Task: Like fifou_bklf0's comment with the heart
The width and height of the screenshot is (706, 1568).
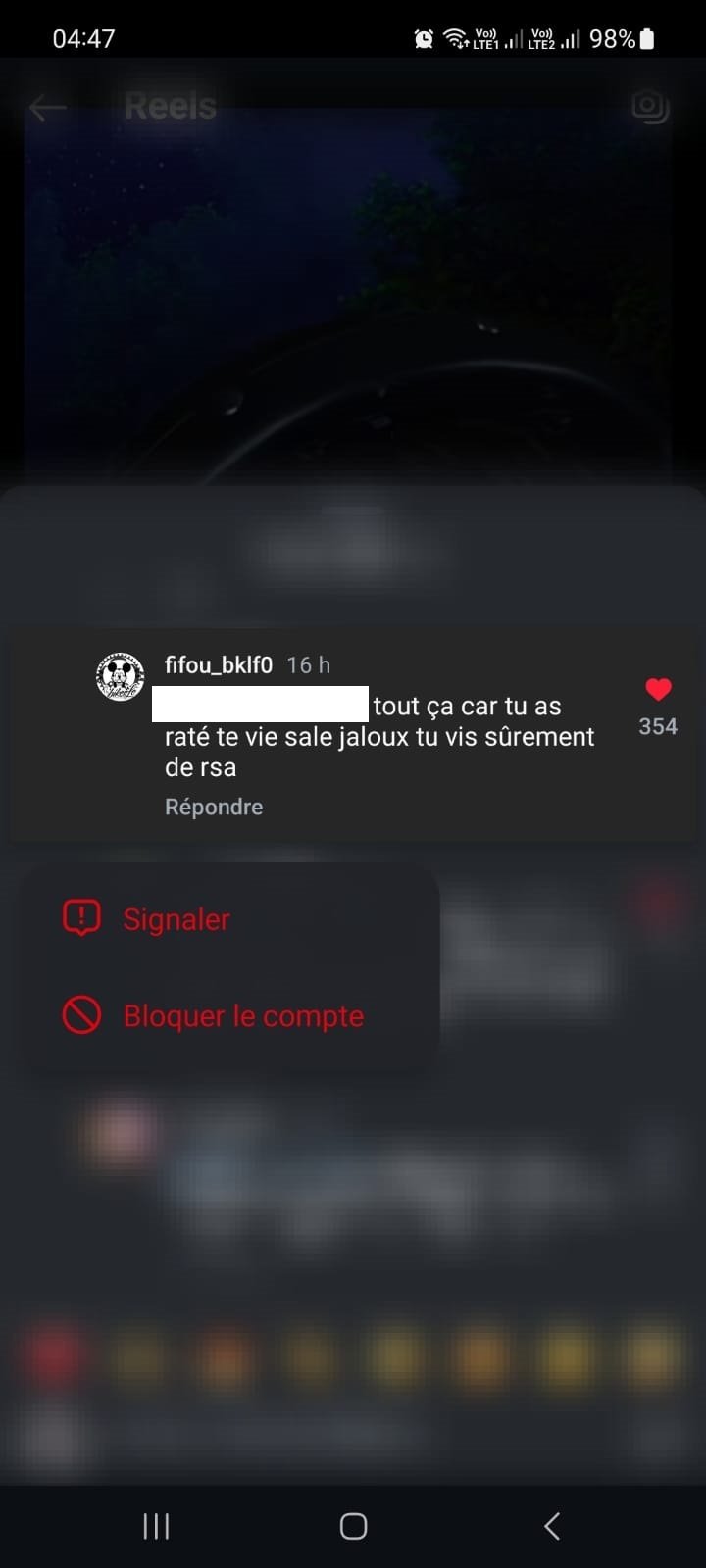Action: [658, 690]
